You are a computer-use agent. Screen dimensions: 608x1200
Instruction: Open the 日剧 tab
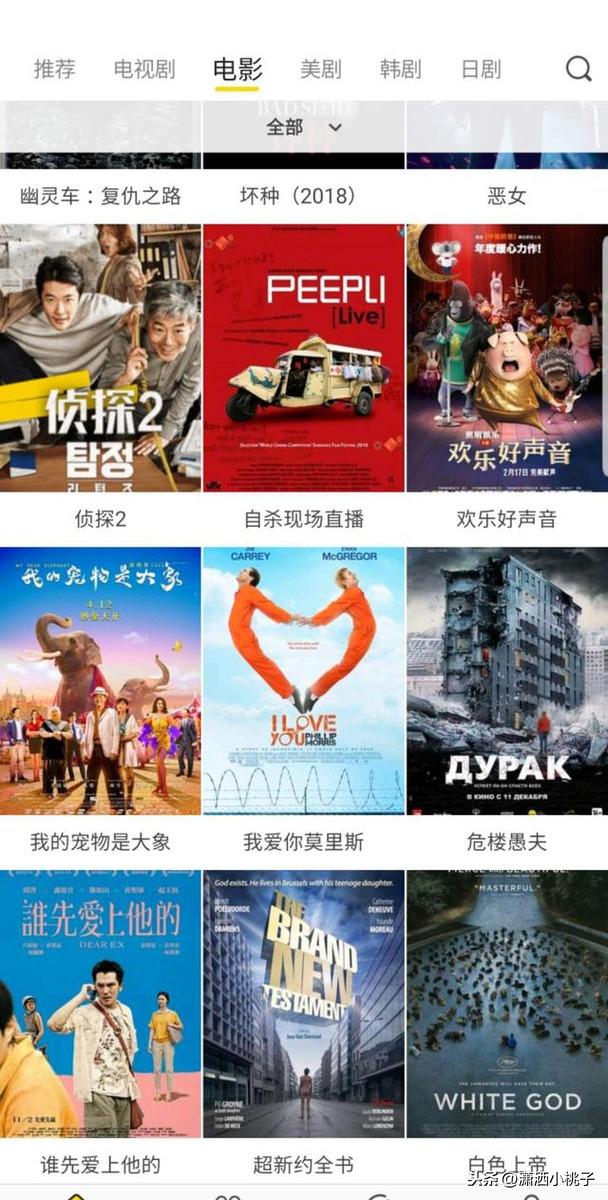pyautogui.click(x=480, y=69)
